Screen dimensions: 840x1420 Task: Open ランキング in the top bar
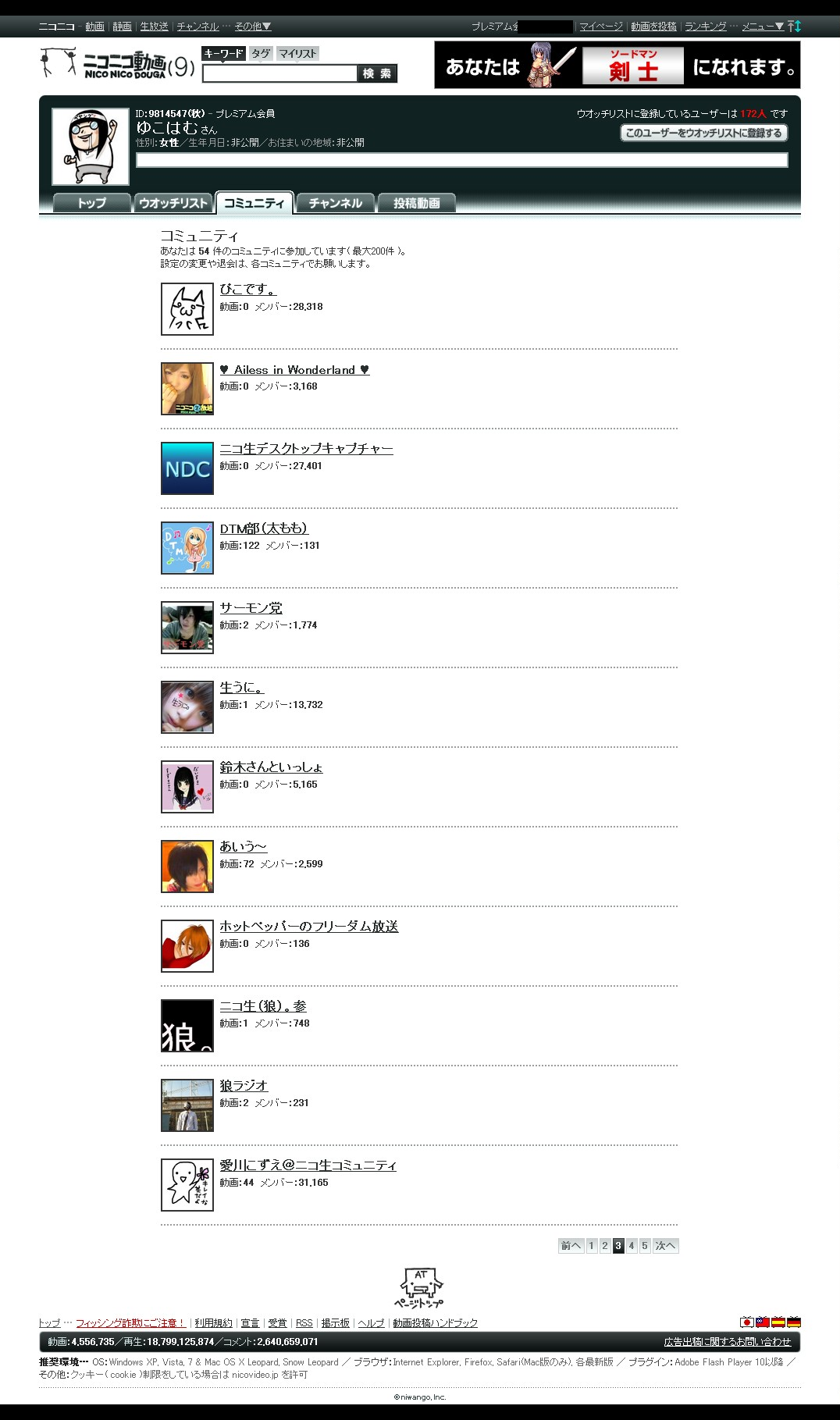(x=706, y=27)
